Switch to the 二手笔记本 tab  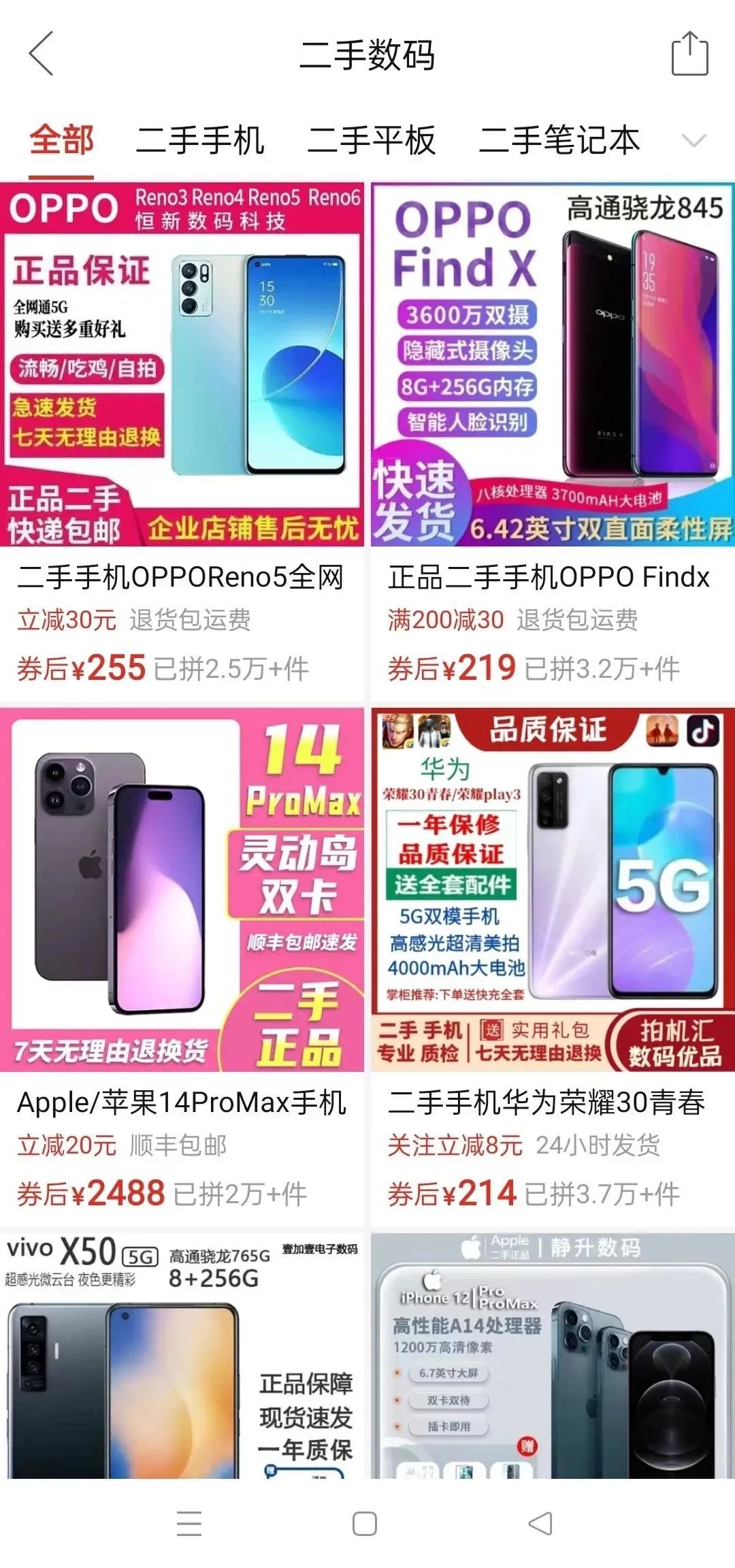coord(559,140)
